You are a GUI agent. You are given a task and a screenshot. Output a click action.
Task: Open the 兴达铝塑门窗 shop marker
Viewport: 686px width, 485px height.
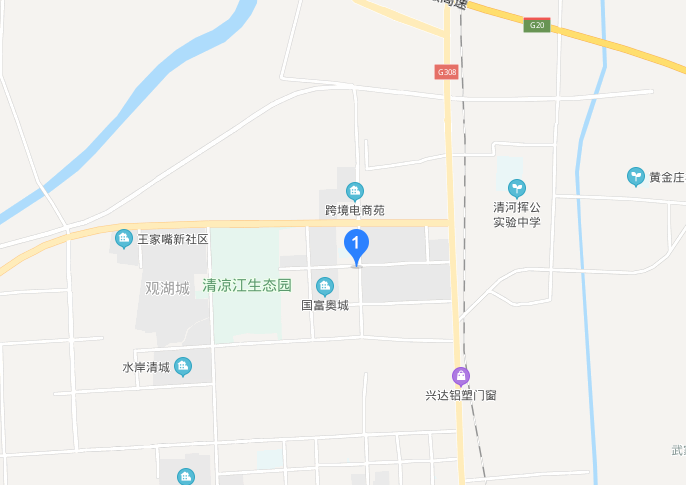[x=460, y=377]
